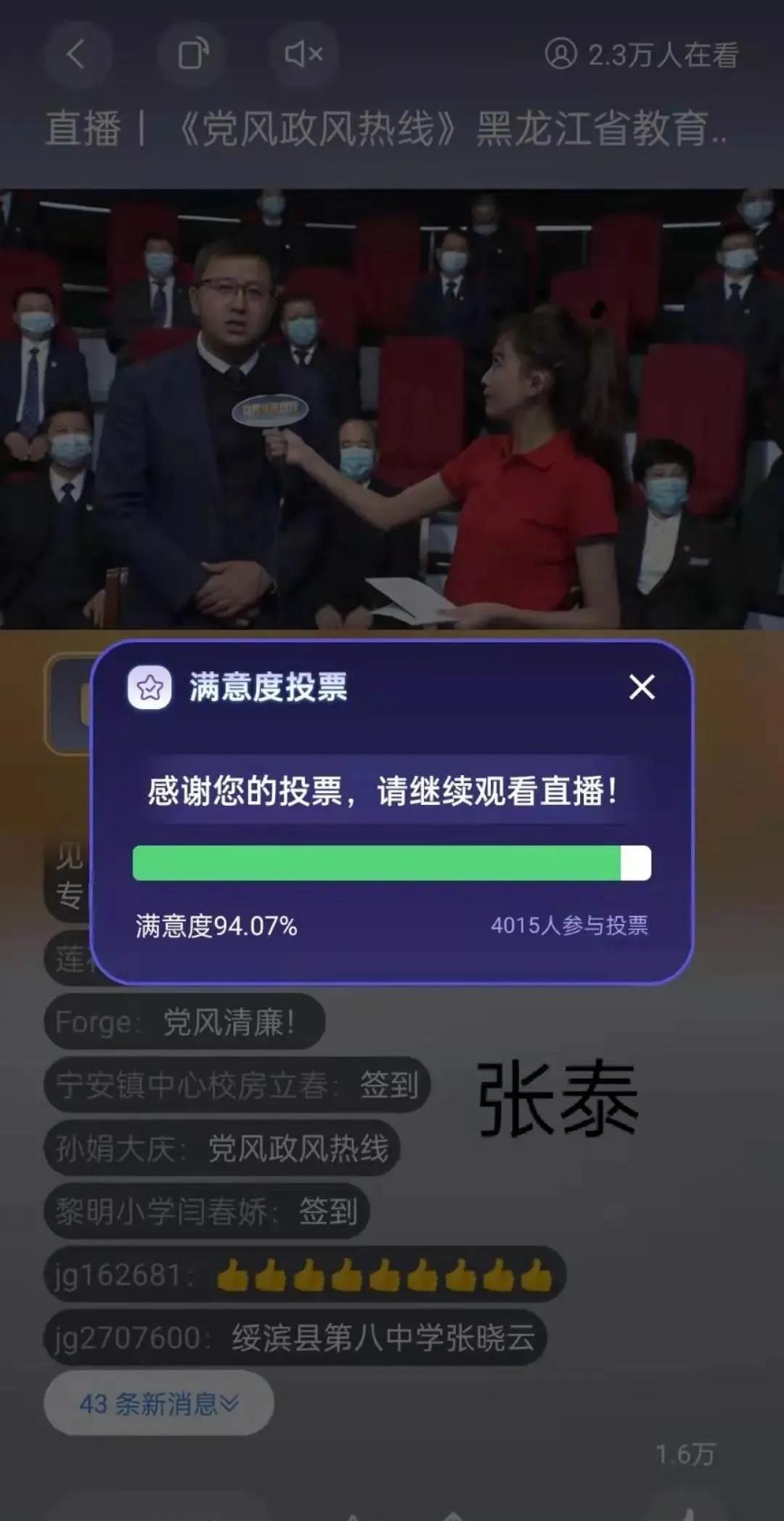Toggle the muted sound icon
Screen dimensions: 784x1521
click(x=303, y=54)
